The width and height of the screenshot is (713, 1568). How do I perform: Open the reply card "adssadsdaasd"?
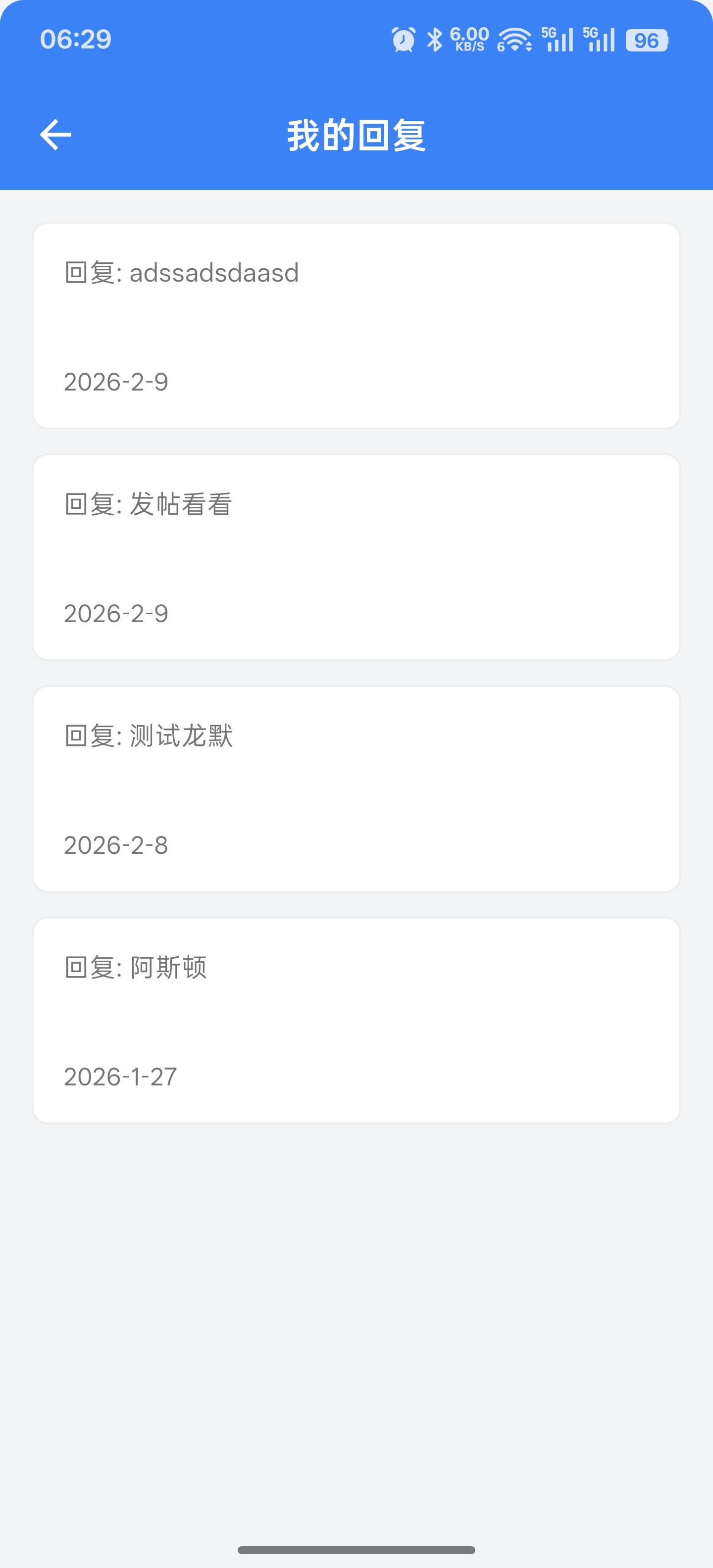[x=356, y=326]
